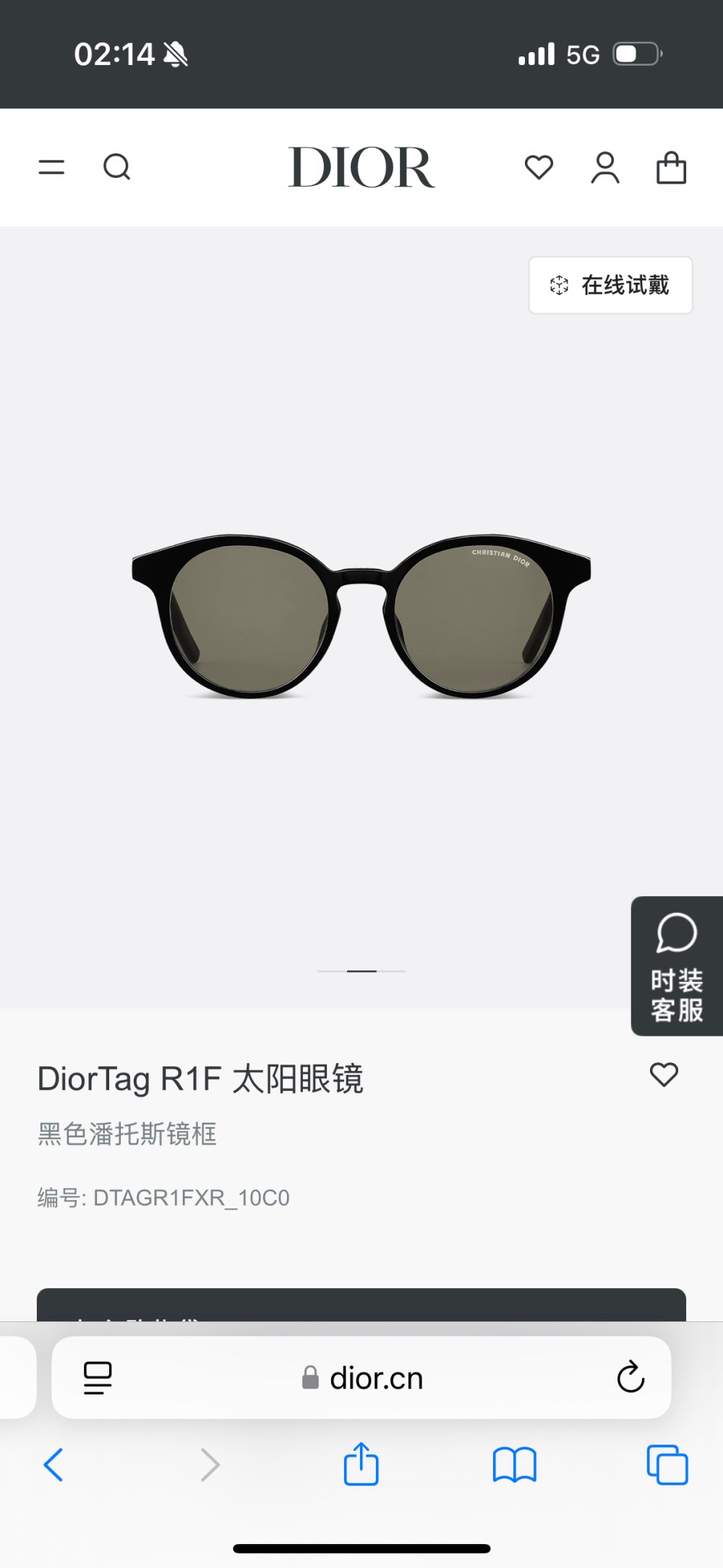Open 时装客服 customer service chat
Viewport: 723px width, 1568px height.
click(x=677, y=966)
